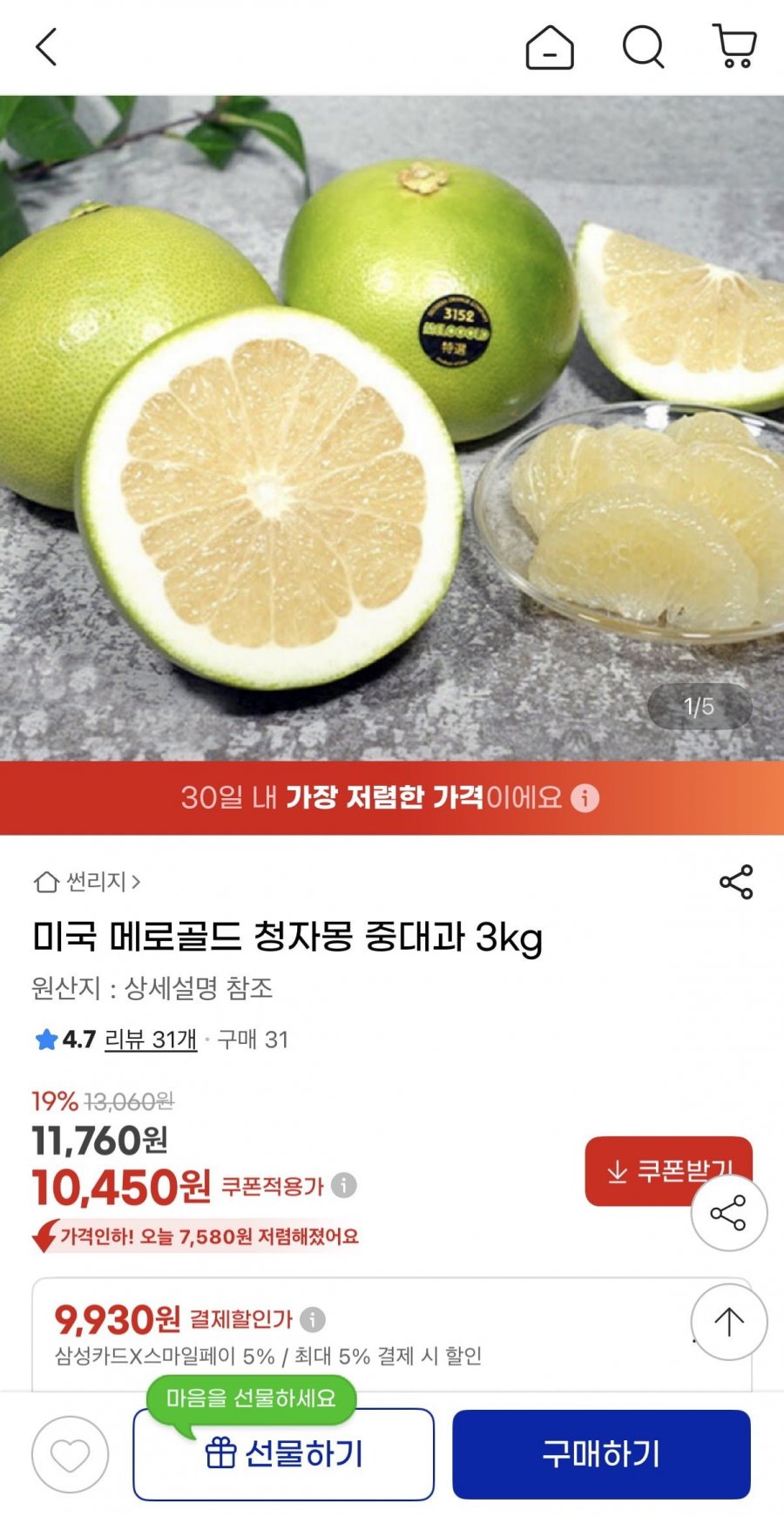The height and width of the screenshot is (1517, 784).
Task: View the 1/5 image page indicator
Action: [698, 706]
